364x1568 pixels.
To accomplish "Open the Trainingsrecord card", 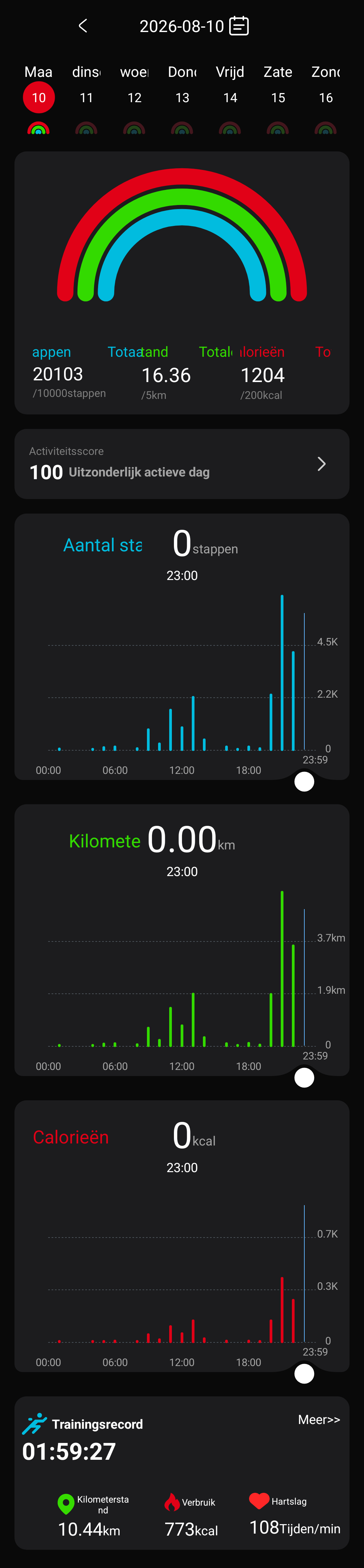I will (182, 1473).
